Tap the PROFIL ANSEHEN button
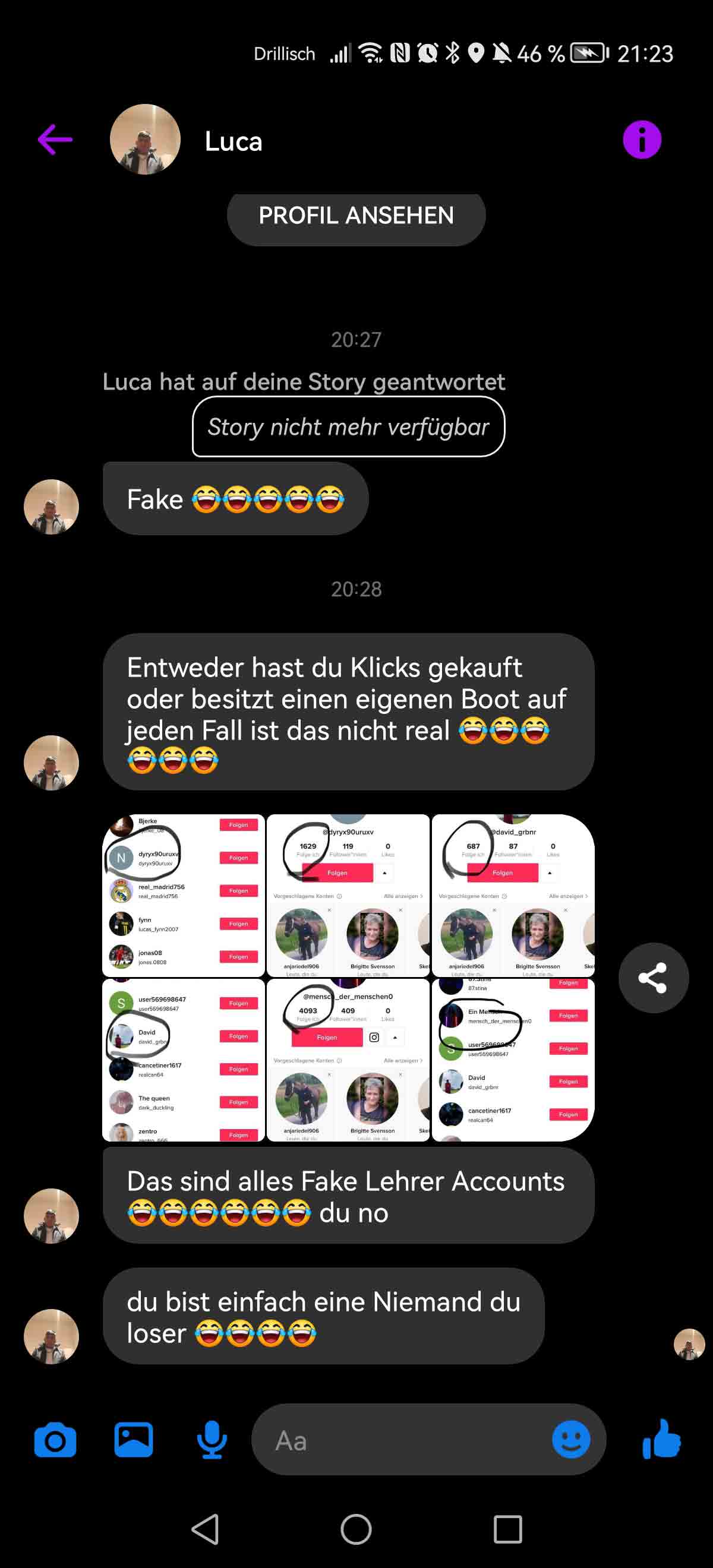Image resolution: width=713 pixels, height=1568 pixels. point(356,216)
